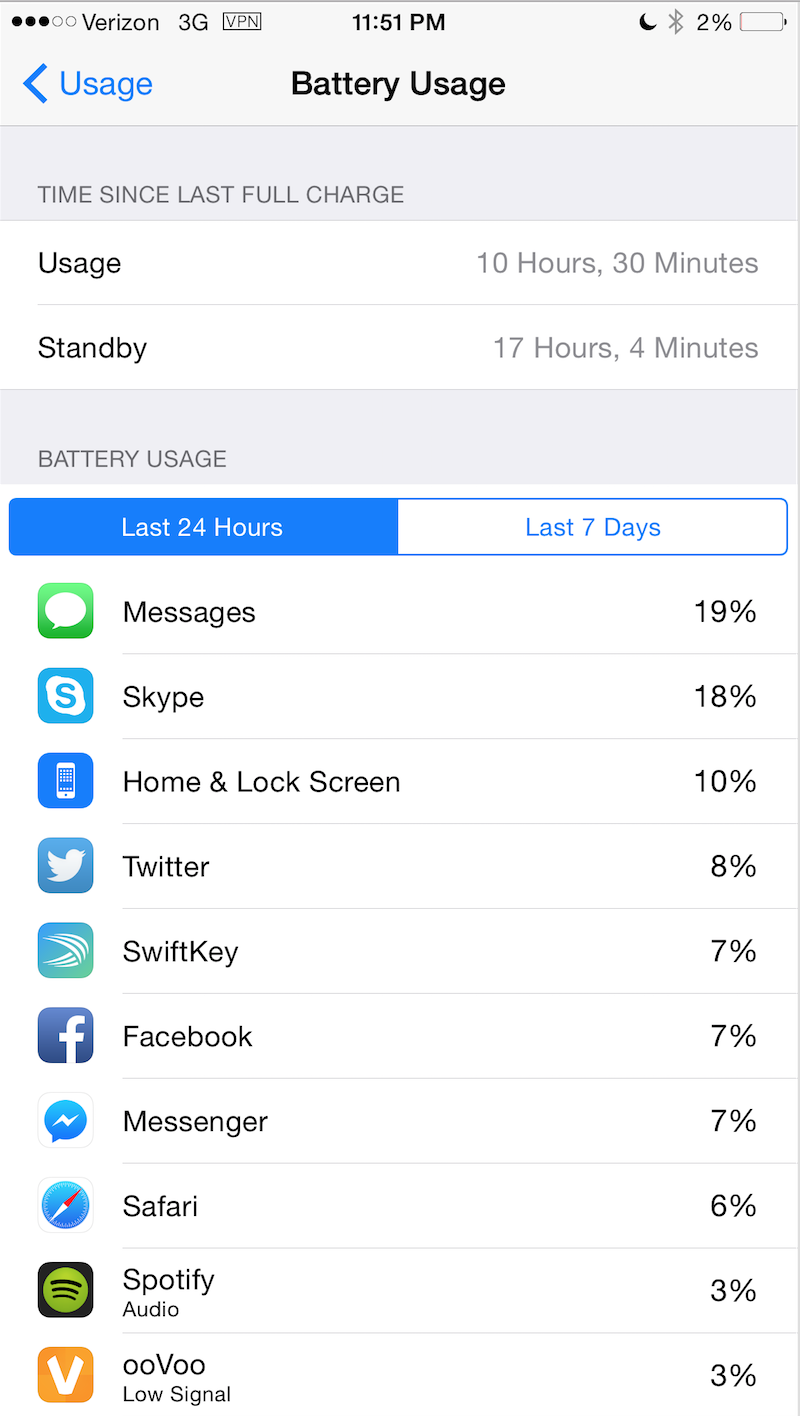Screen dimensions: 800x1416
Task: Switch to the Last 7 Days tab
Action: coord(592,527)
